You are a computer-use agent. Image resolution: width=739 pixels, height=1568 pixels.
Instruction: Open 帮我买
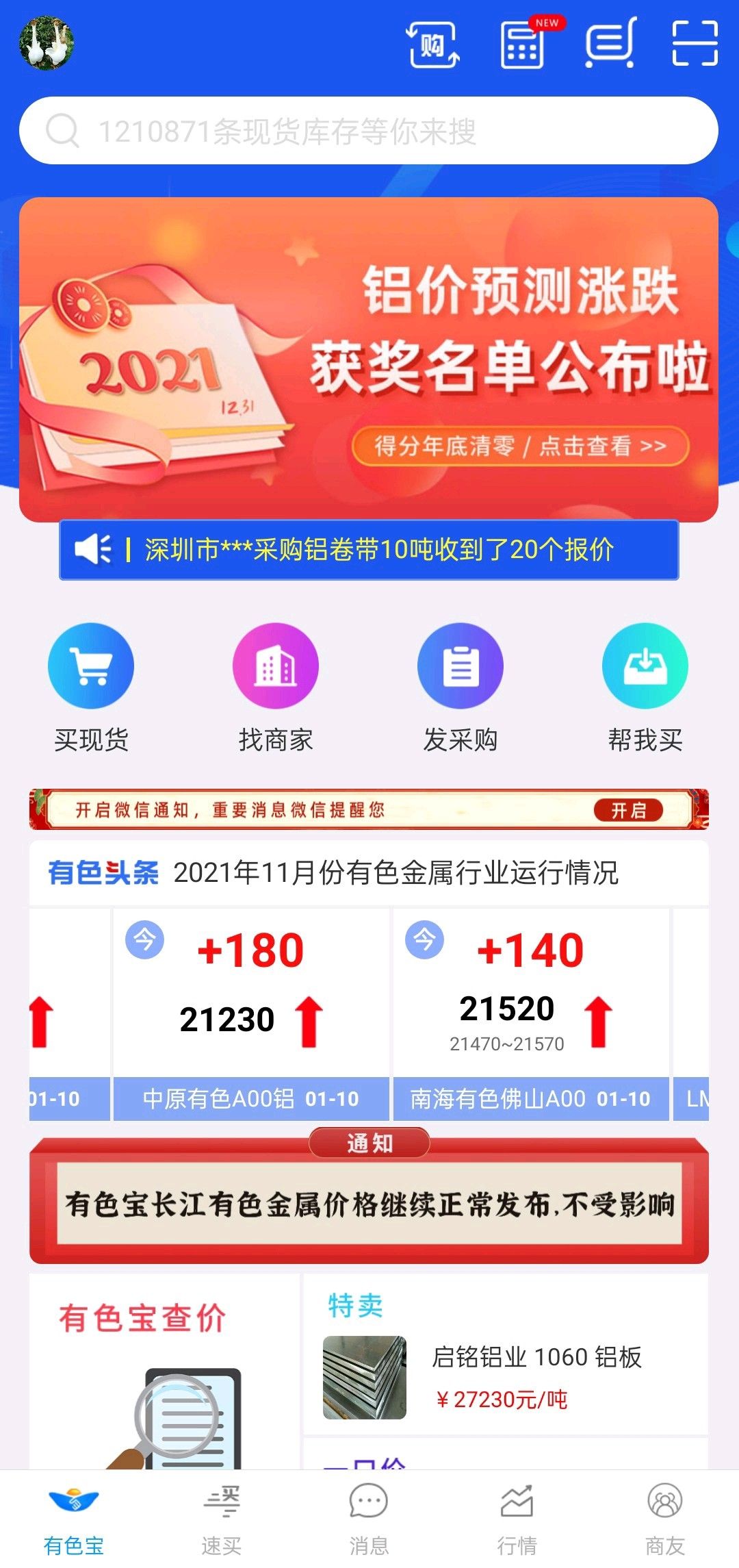pyautogui.click(x=645, y=687)
